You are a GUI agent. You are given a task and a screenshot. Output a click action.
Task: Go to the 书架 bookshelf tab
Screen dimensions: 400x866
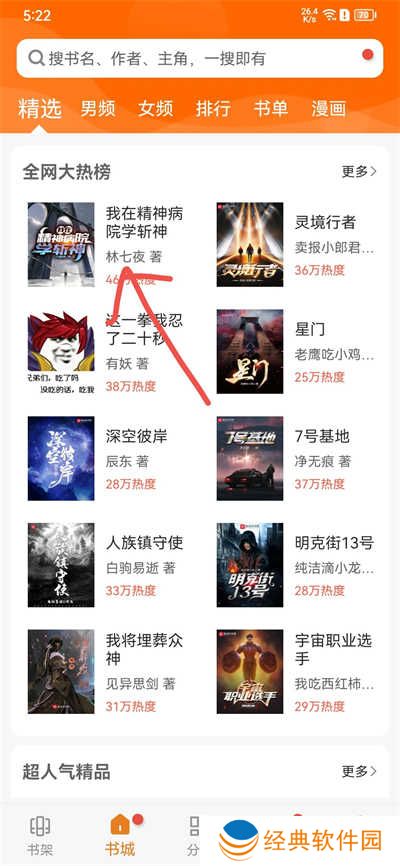click(x=40, y=836)
